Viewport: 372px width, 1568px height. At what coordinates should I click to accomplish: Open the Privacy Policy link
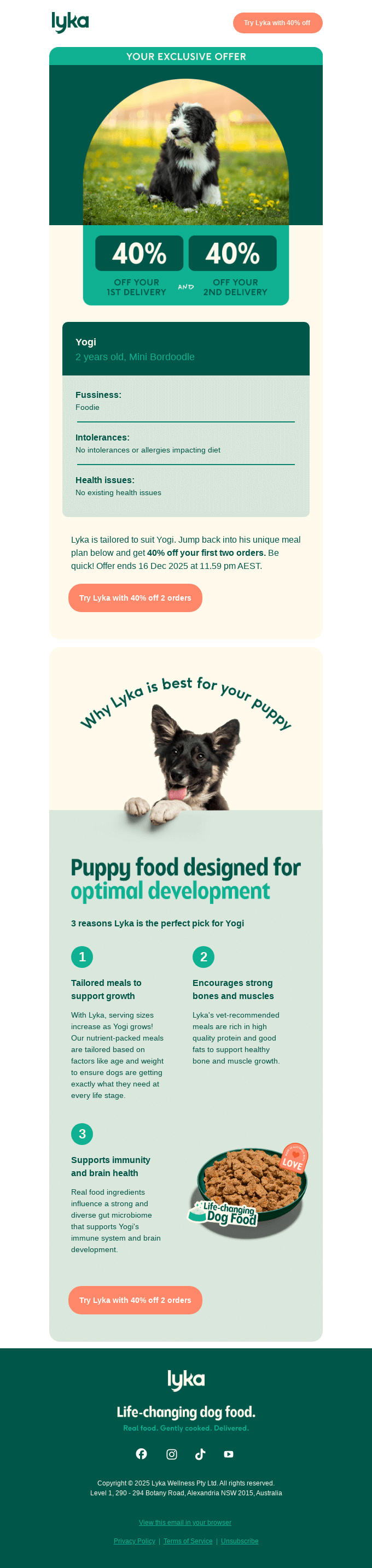tap(135, 1541)
